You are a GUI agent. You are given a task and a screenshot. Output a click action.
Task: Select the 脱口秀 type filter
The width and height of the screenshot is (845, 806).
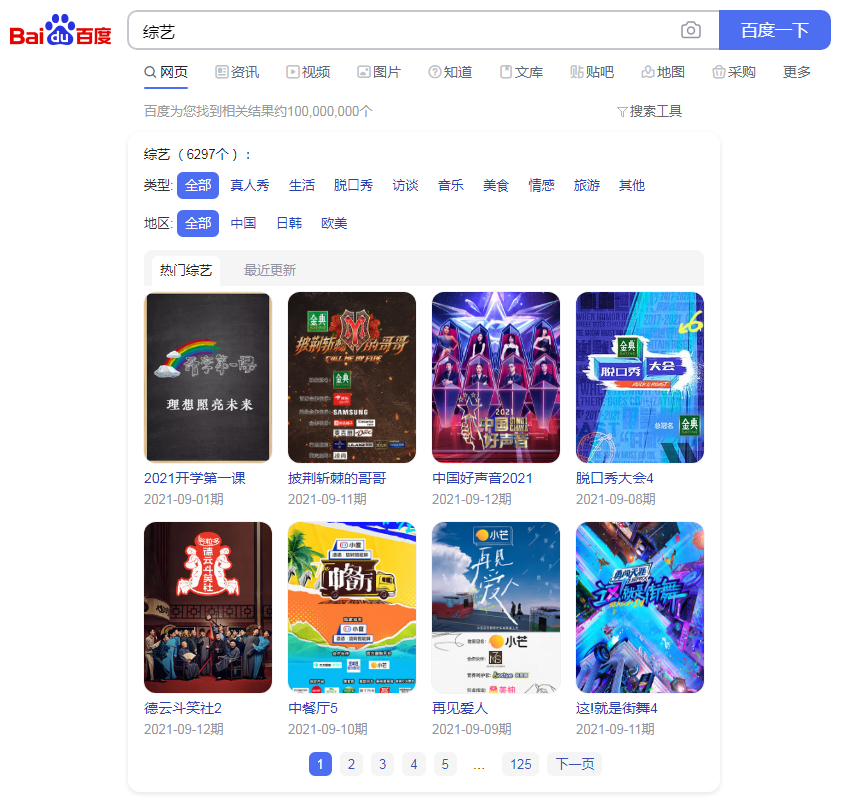(x=353, y=185)
